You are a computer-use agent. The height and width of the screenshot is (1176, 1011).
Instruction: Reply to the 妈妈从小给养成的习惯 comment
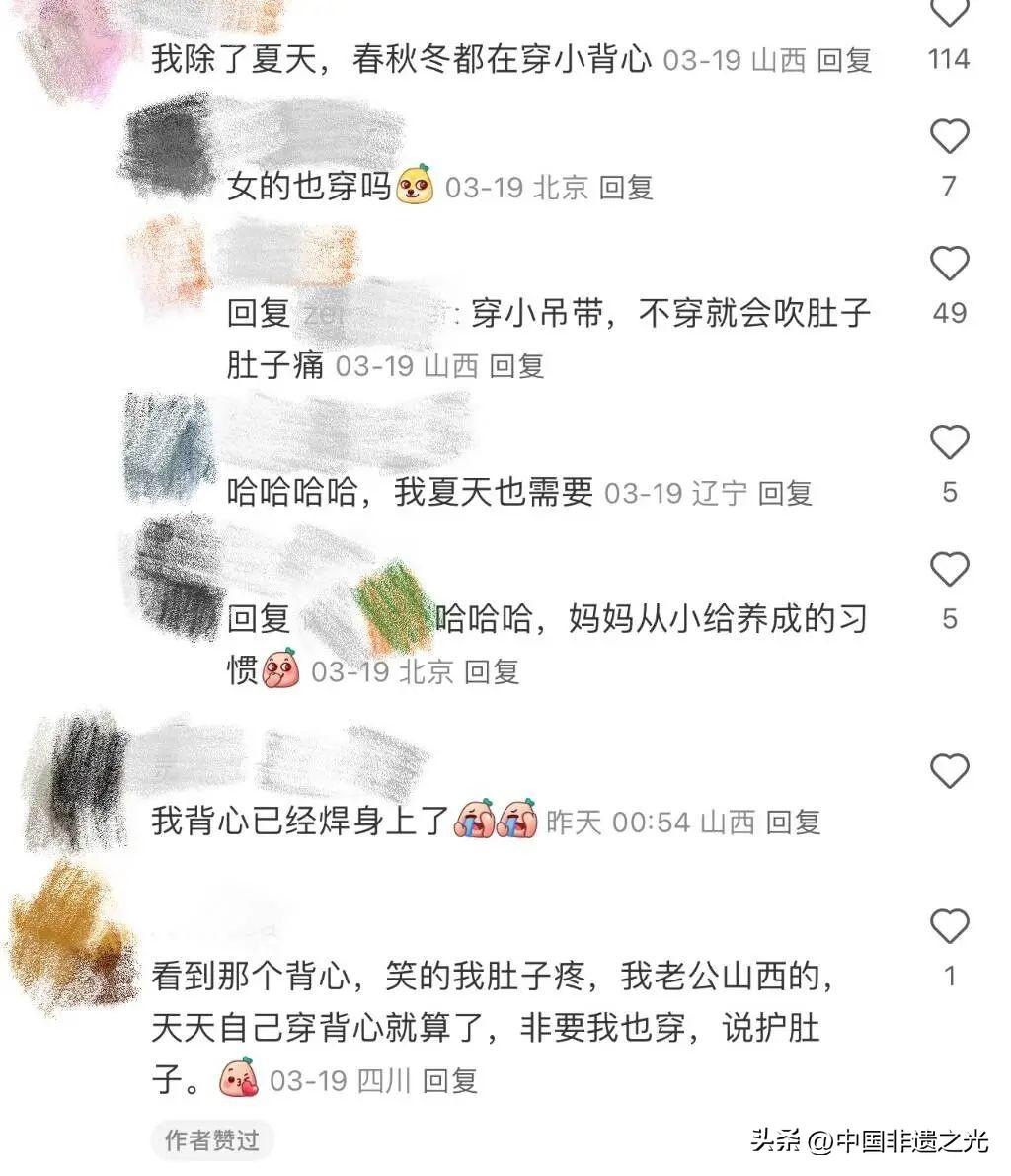[491, 672]
